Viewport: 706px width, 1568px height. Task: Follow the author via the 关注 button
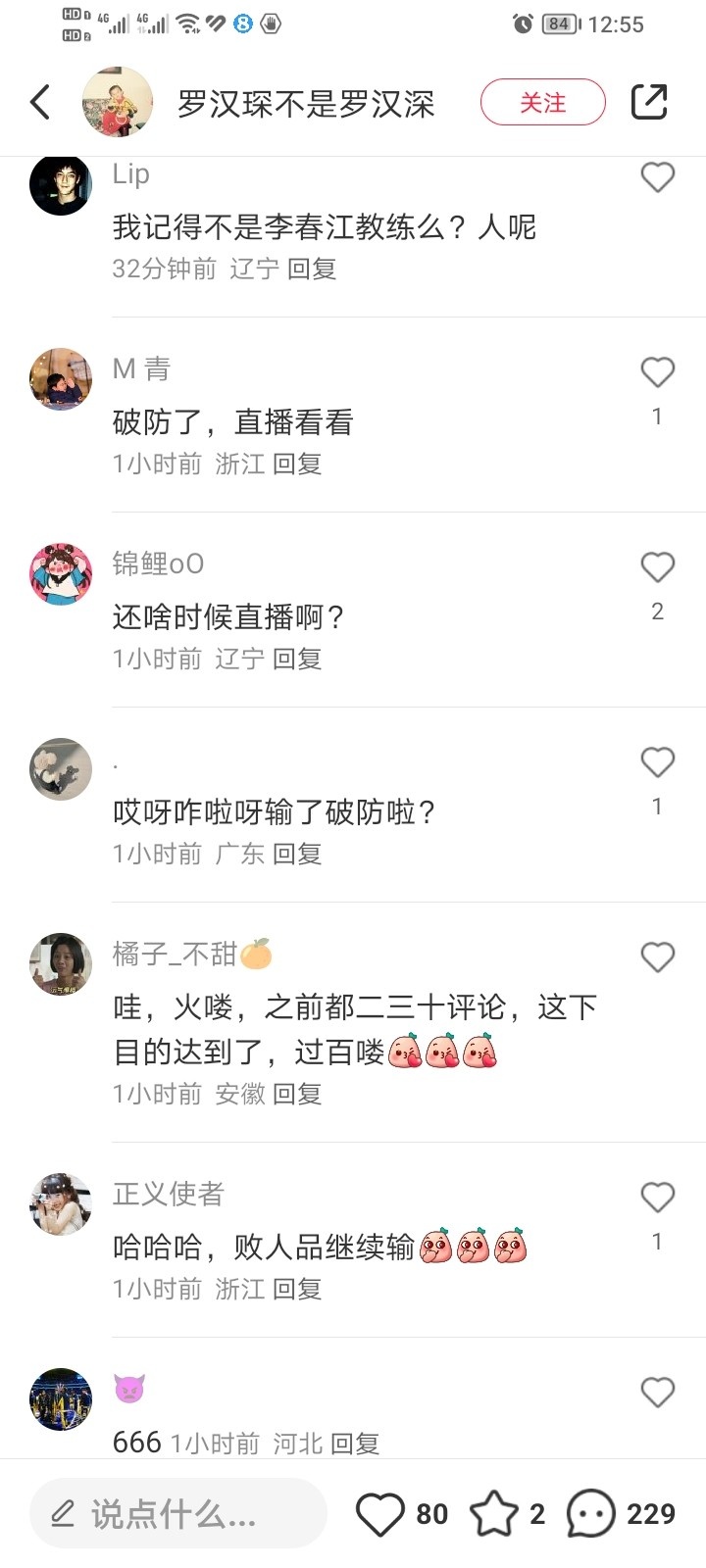pyautogui.click(x=542, y=102)
